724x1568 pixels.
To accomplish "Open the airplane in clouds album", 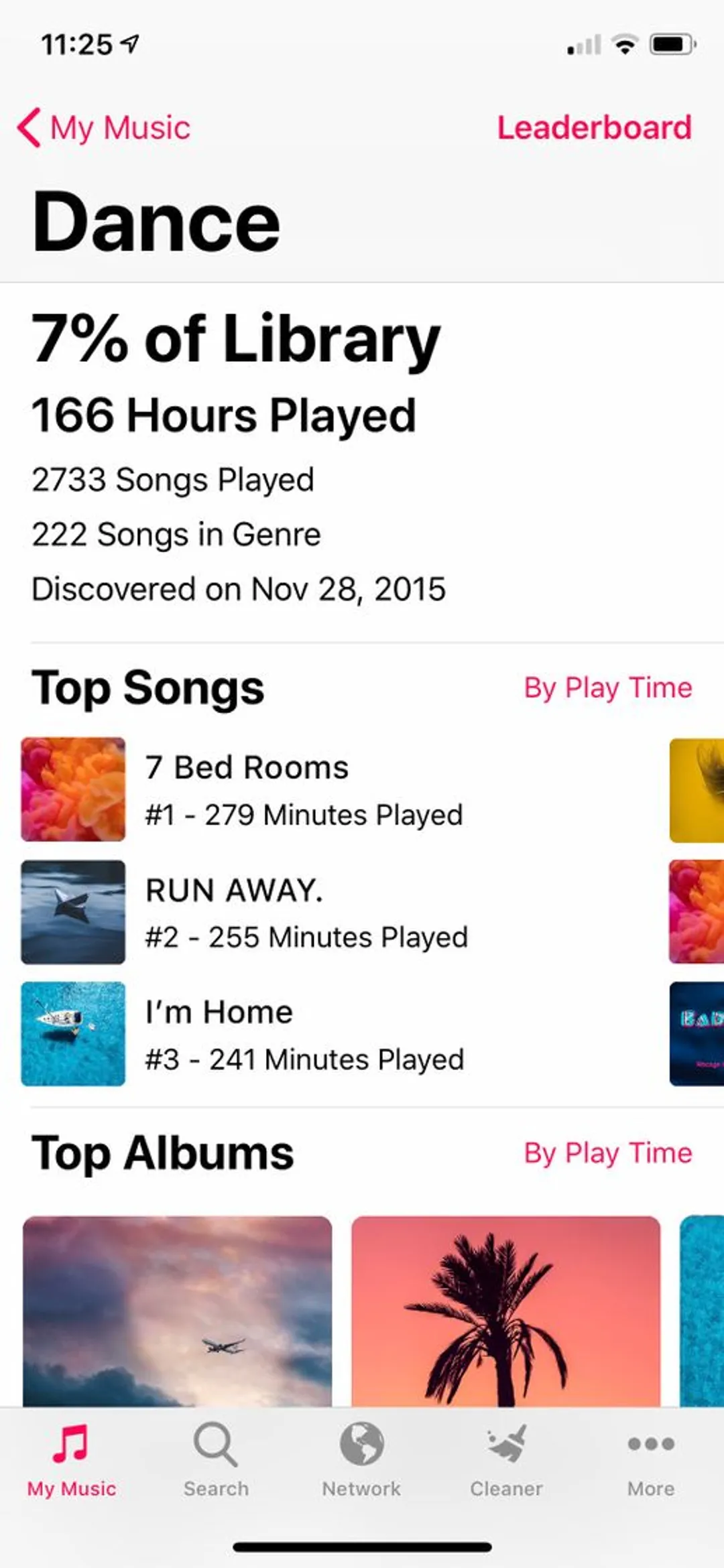I will pos(177,1311).
